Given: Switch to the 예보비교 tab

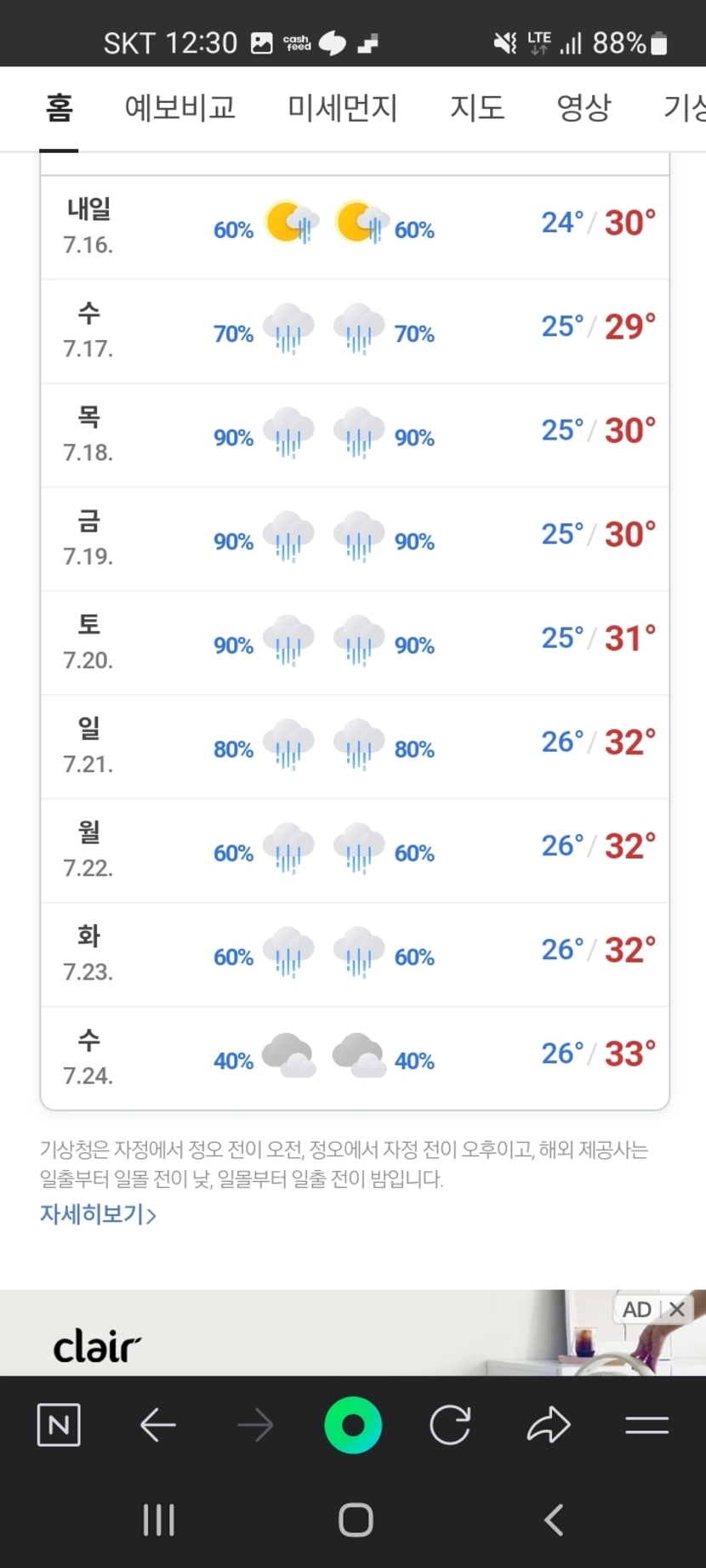Looking at the screenshot, I should [179, 108].
